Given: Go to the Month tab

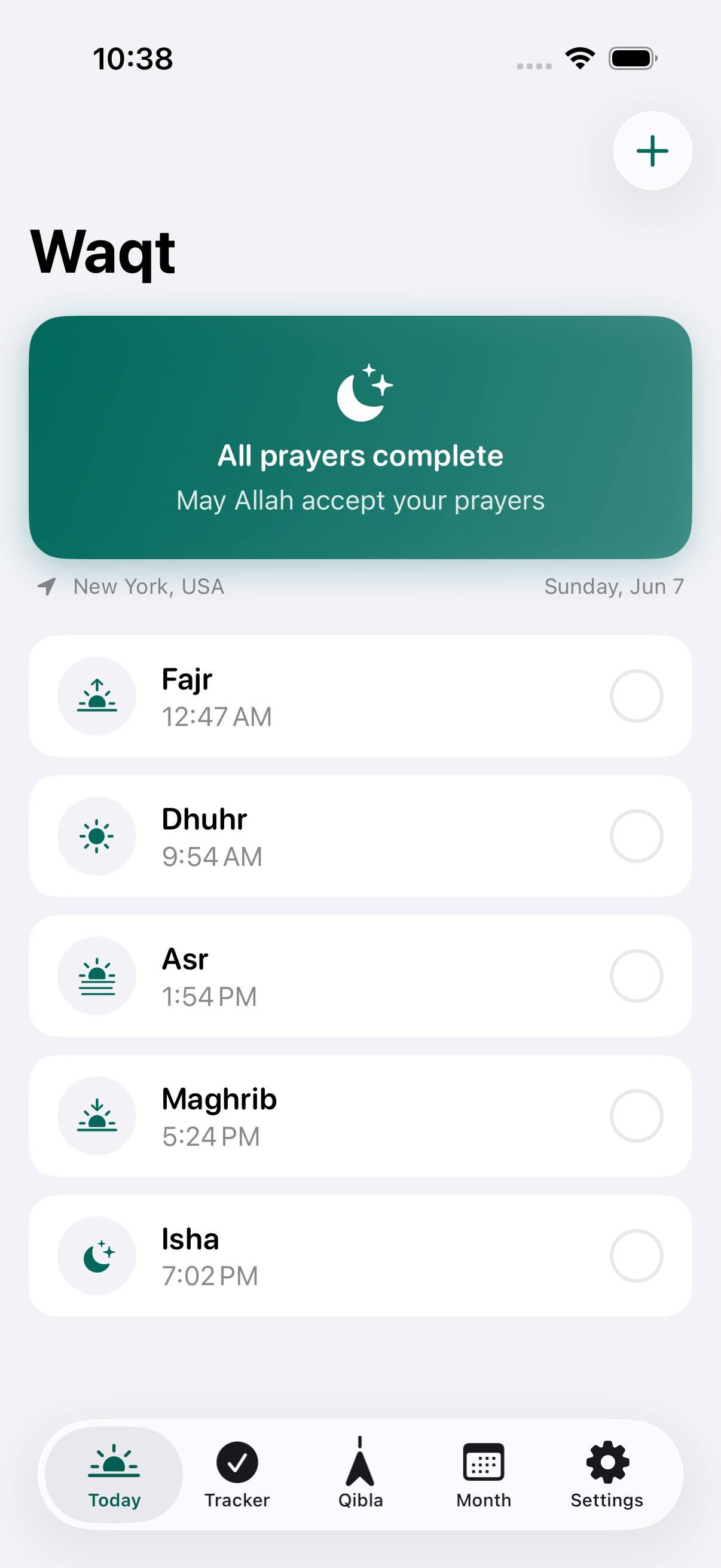Looking at the screenshot, I should (x=484, y=1475).
